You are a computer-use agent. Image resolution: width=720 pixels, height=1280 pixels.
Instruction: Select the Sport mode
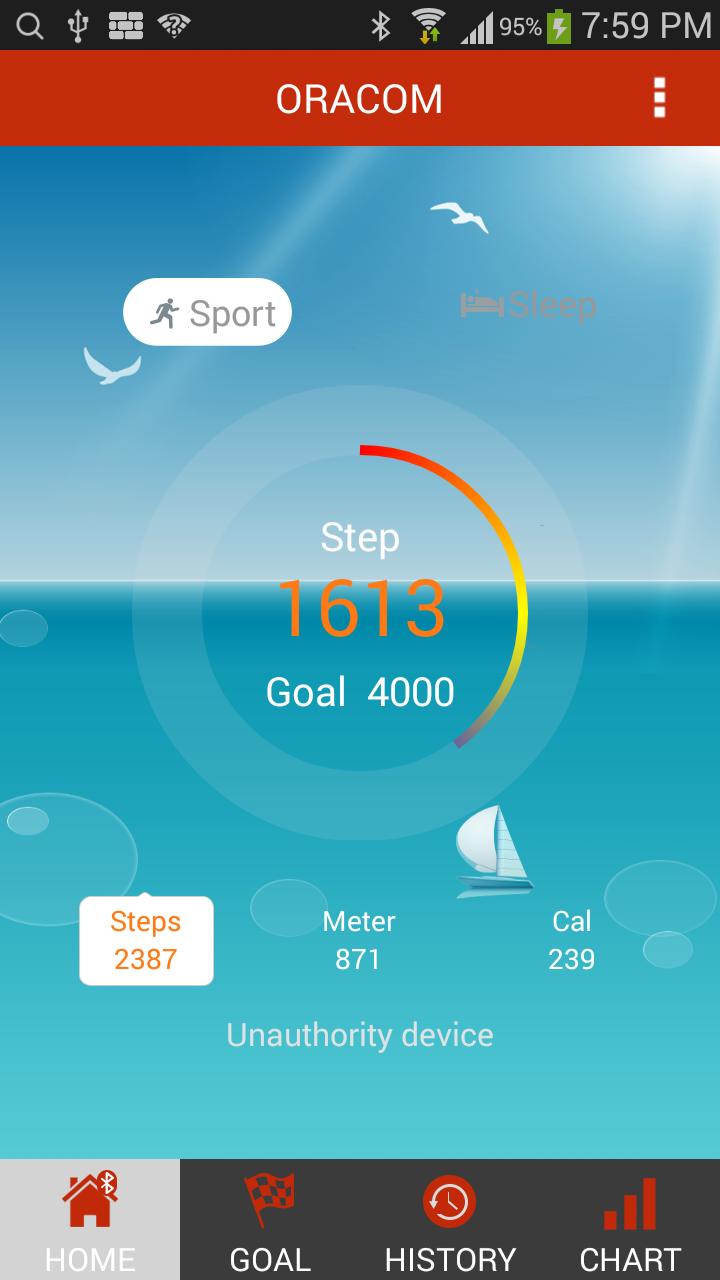[207, 313]
